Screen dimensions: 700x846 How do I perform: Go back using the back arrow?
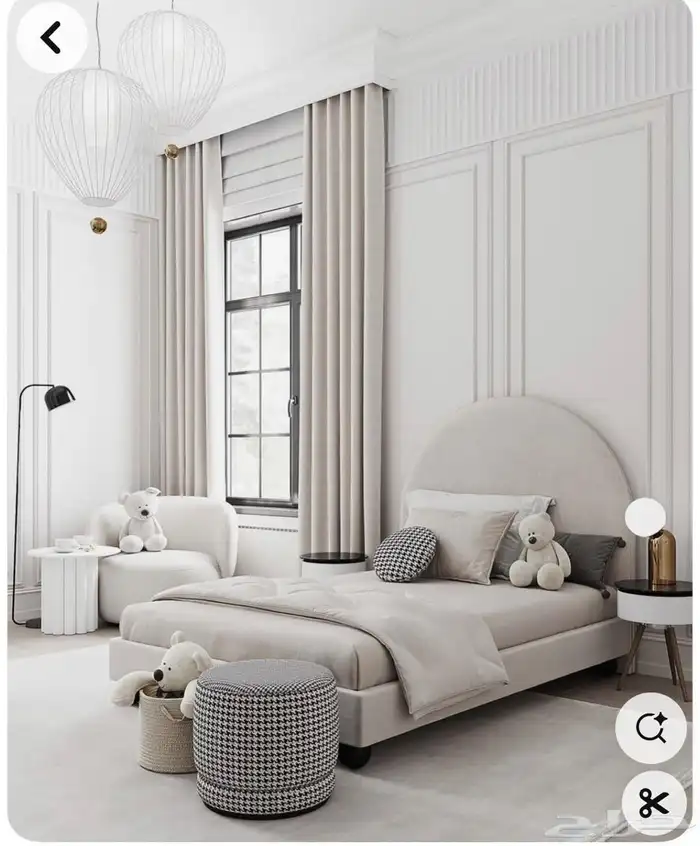51,38
